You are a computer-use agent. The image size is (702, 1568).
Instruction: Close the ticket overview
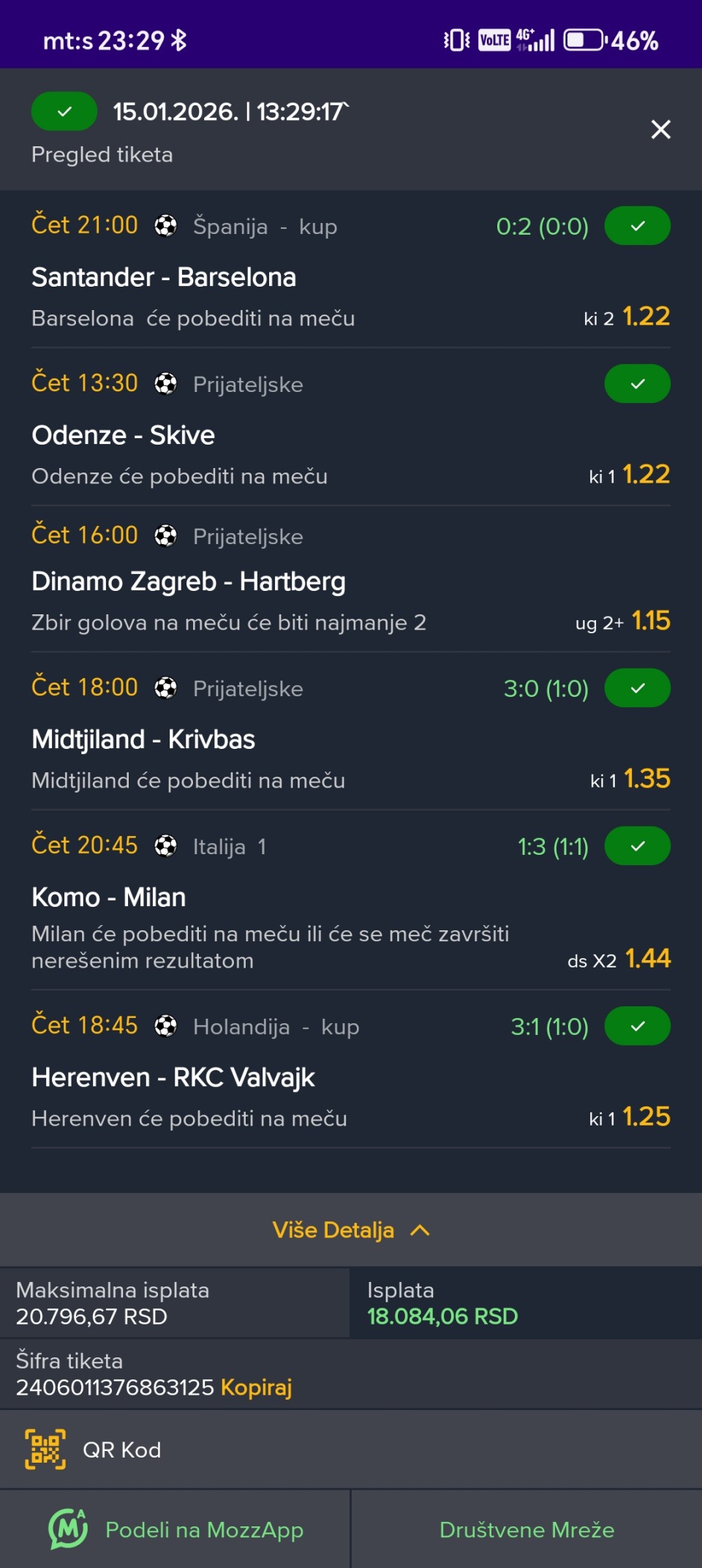coord(660,129)
